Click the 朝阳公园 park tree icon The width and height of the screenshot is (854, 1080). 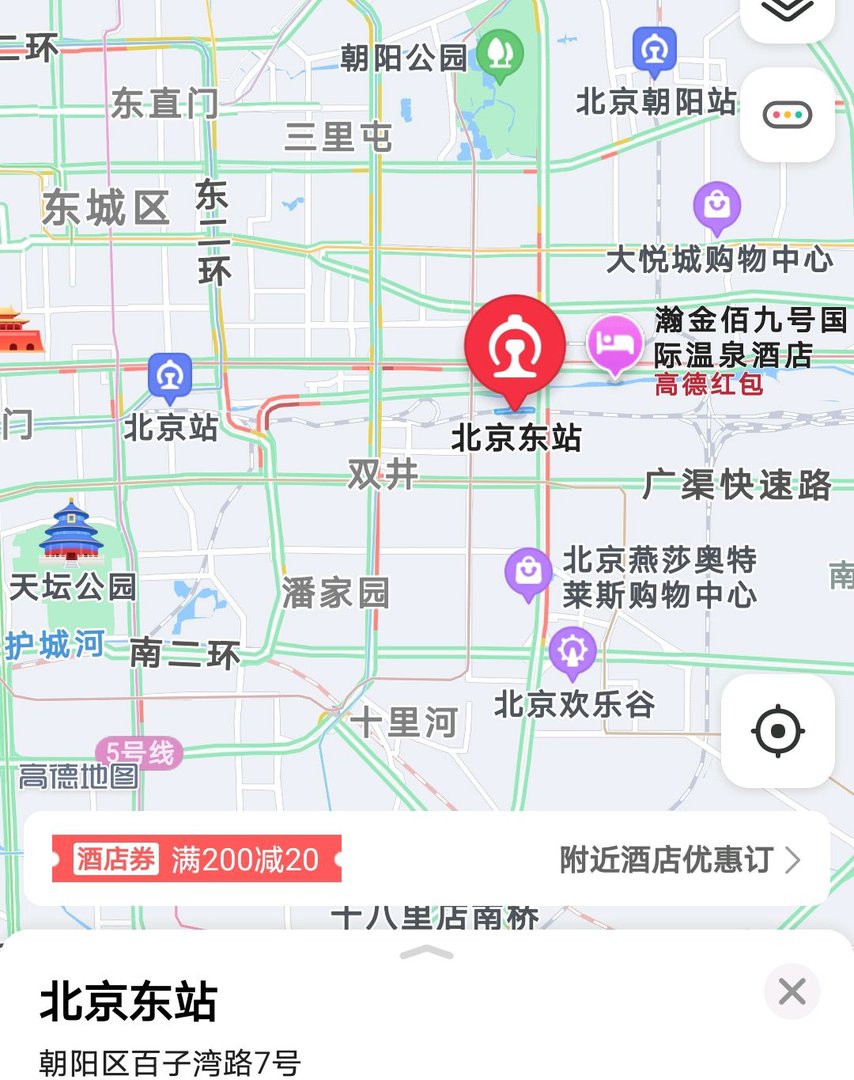(x=499, y=53)
